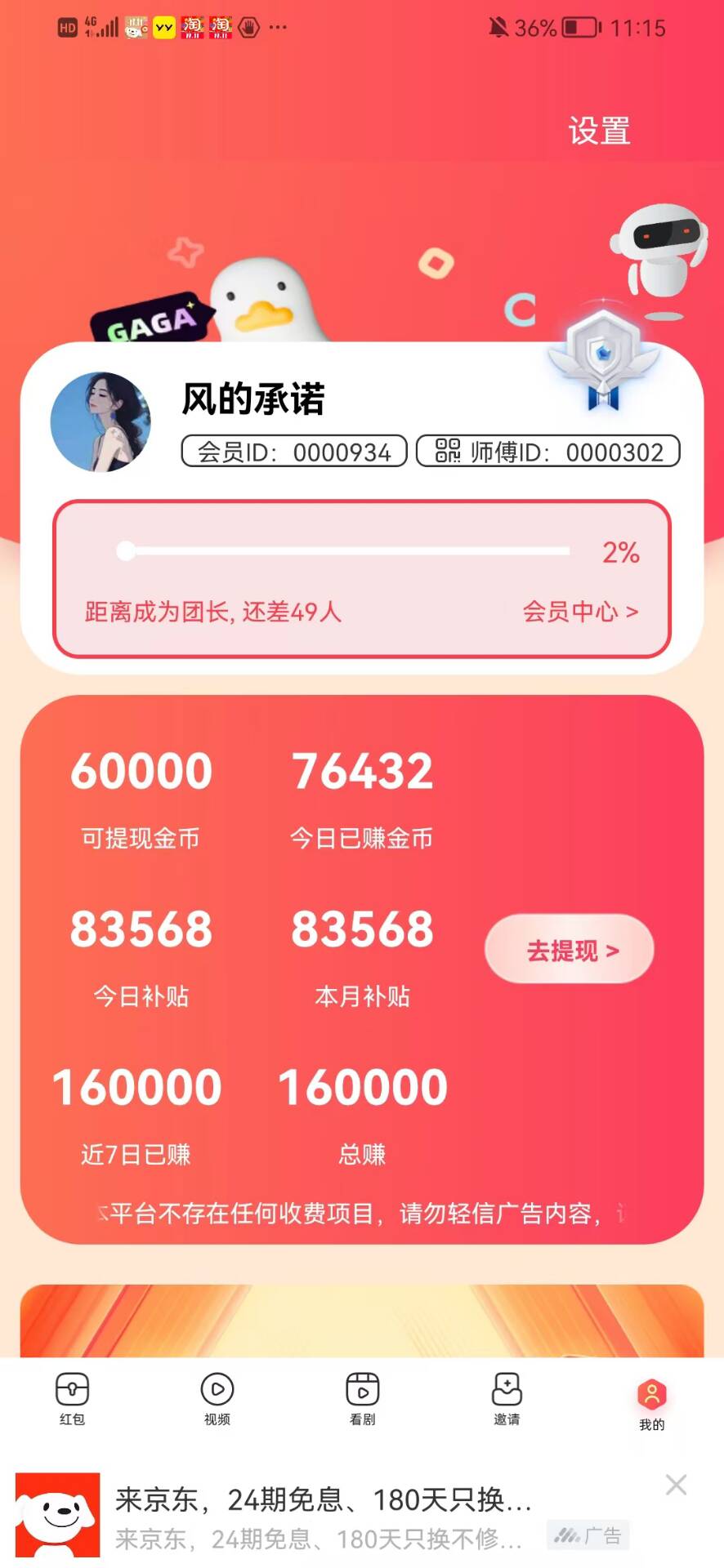Open 设置 settings
The width and height of the screenshot is (724, 1568).
(x=599, y=131)
